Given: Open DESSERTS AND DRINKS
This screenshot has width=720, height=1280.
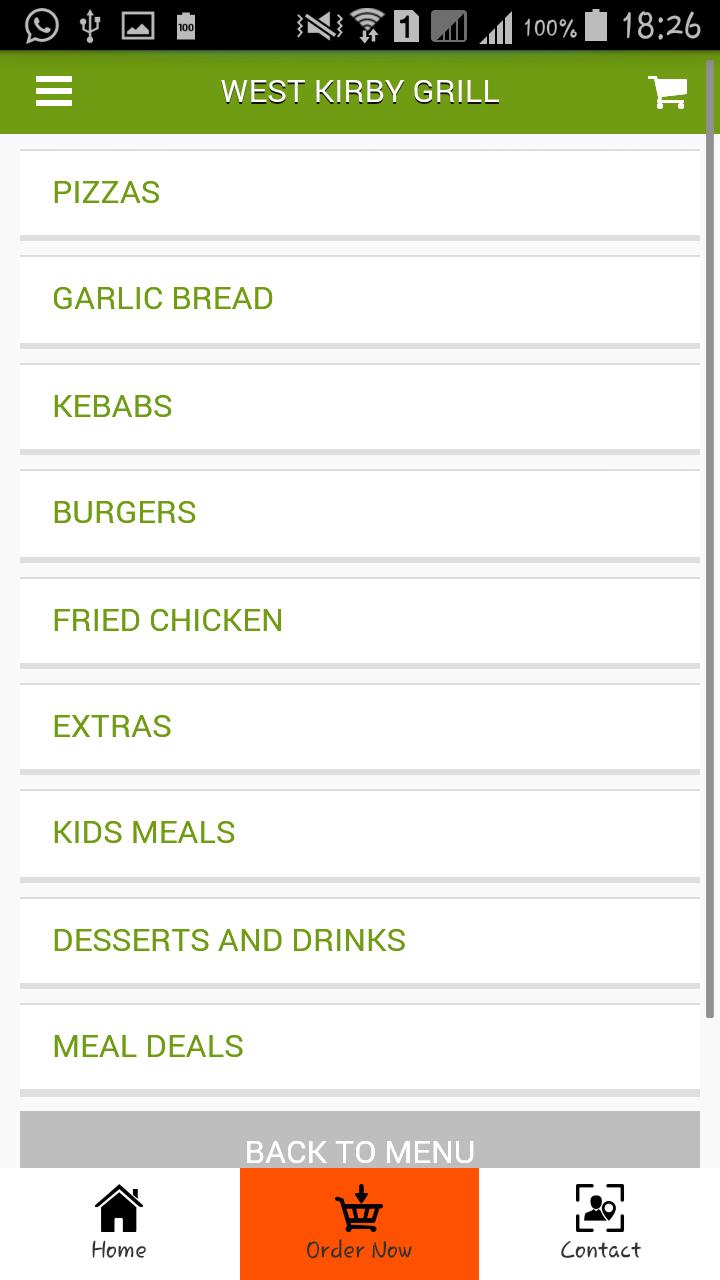Looking at the screenshot, I should point(360,939).
